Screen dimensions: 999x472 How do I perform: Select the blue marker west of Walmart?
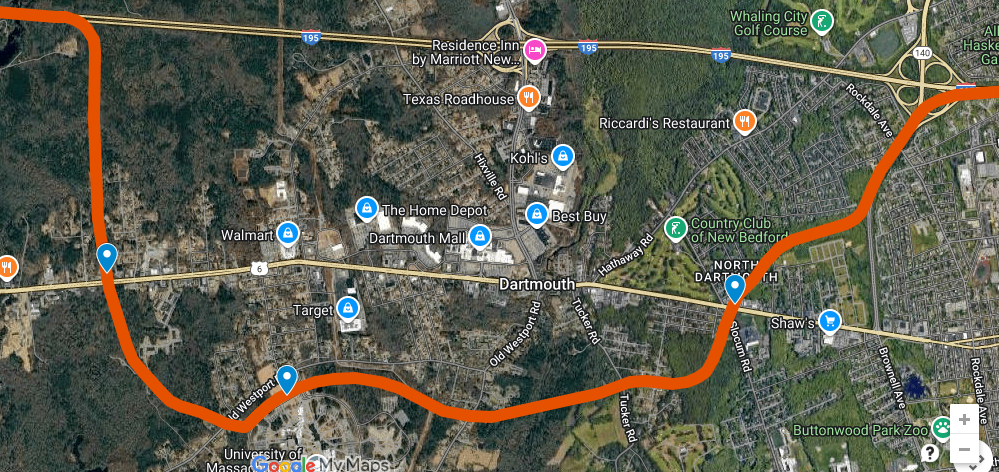click(x=107, y=256)
